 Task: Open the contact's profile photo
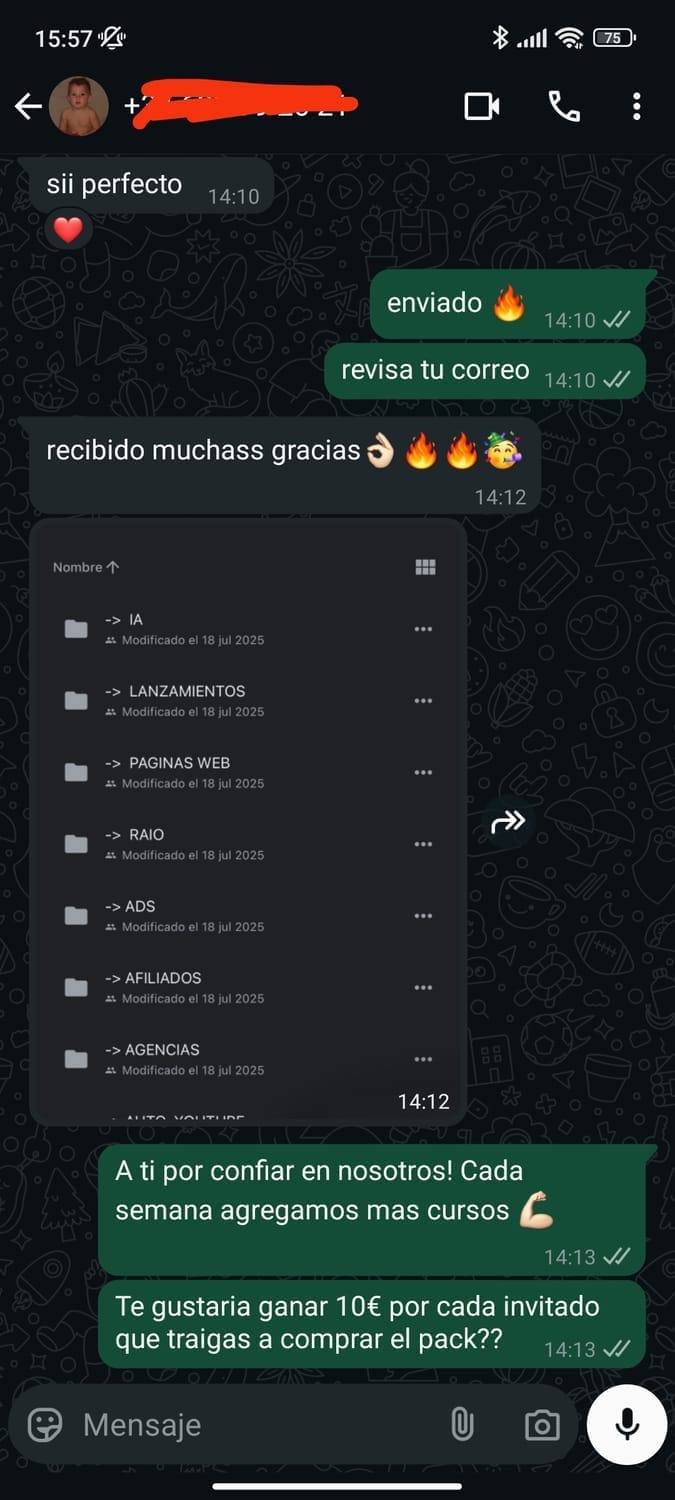[79, 106]
